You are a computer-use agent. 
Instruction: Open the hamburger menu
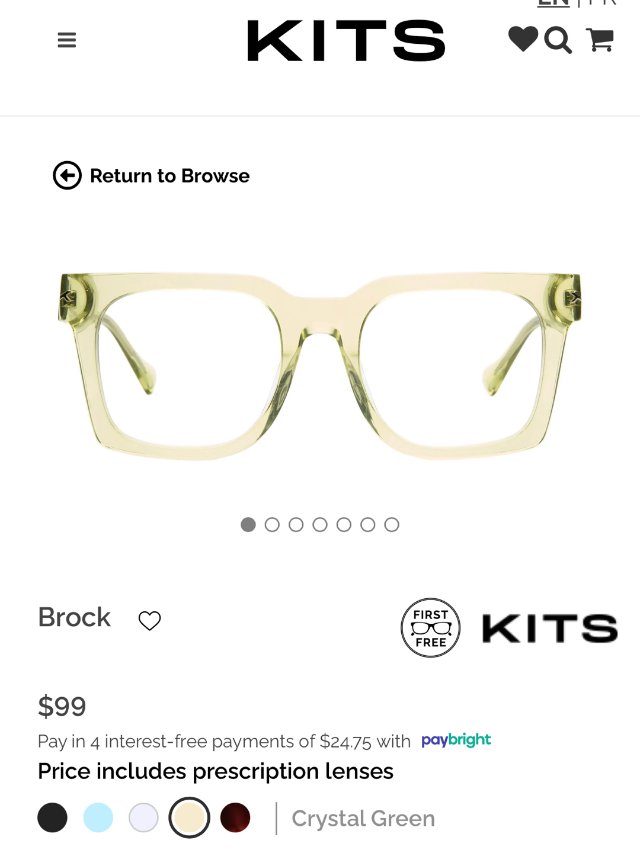click(67, 40)
